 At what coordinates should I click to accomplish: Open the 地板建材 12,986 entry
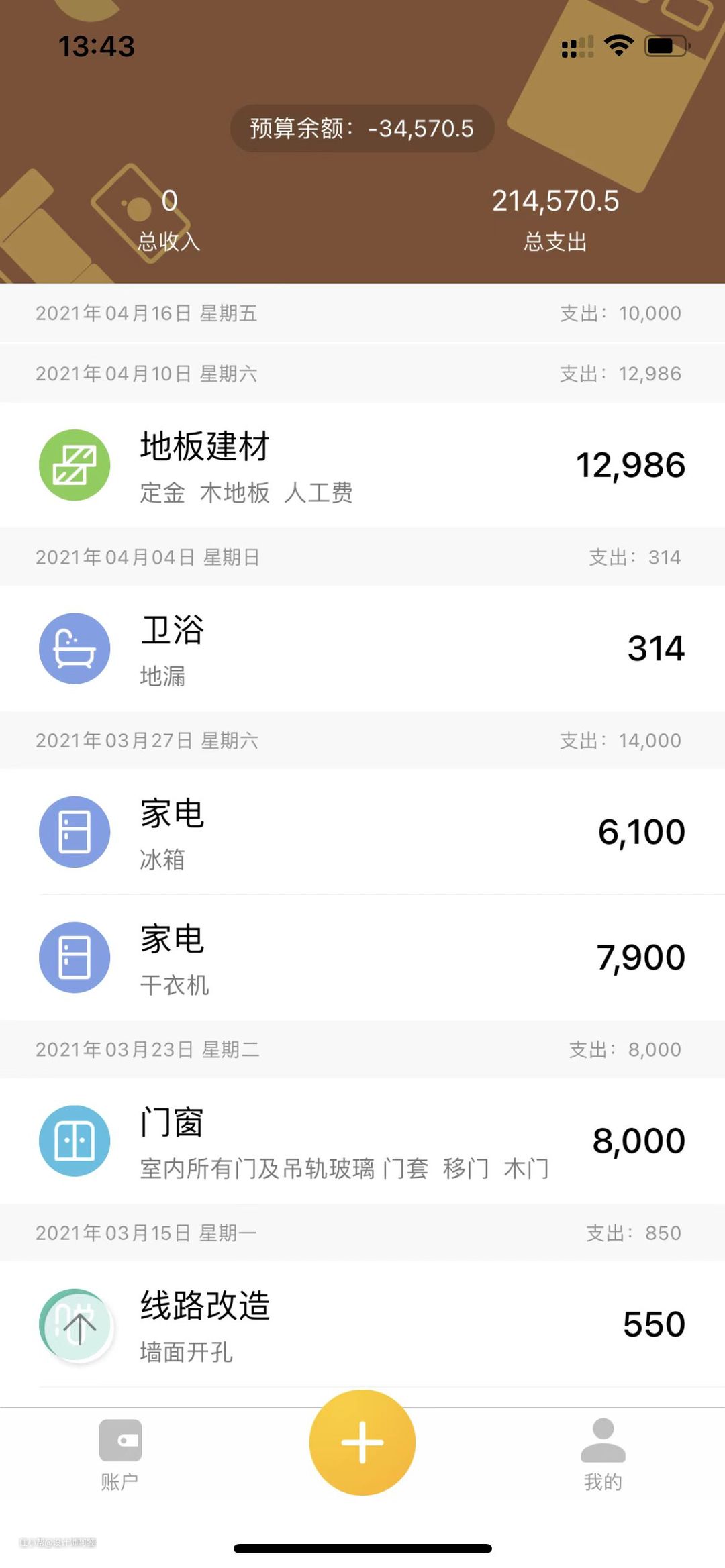[x=362, y=465]
